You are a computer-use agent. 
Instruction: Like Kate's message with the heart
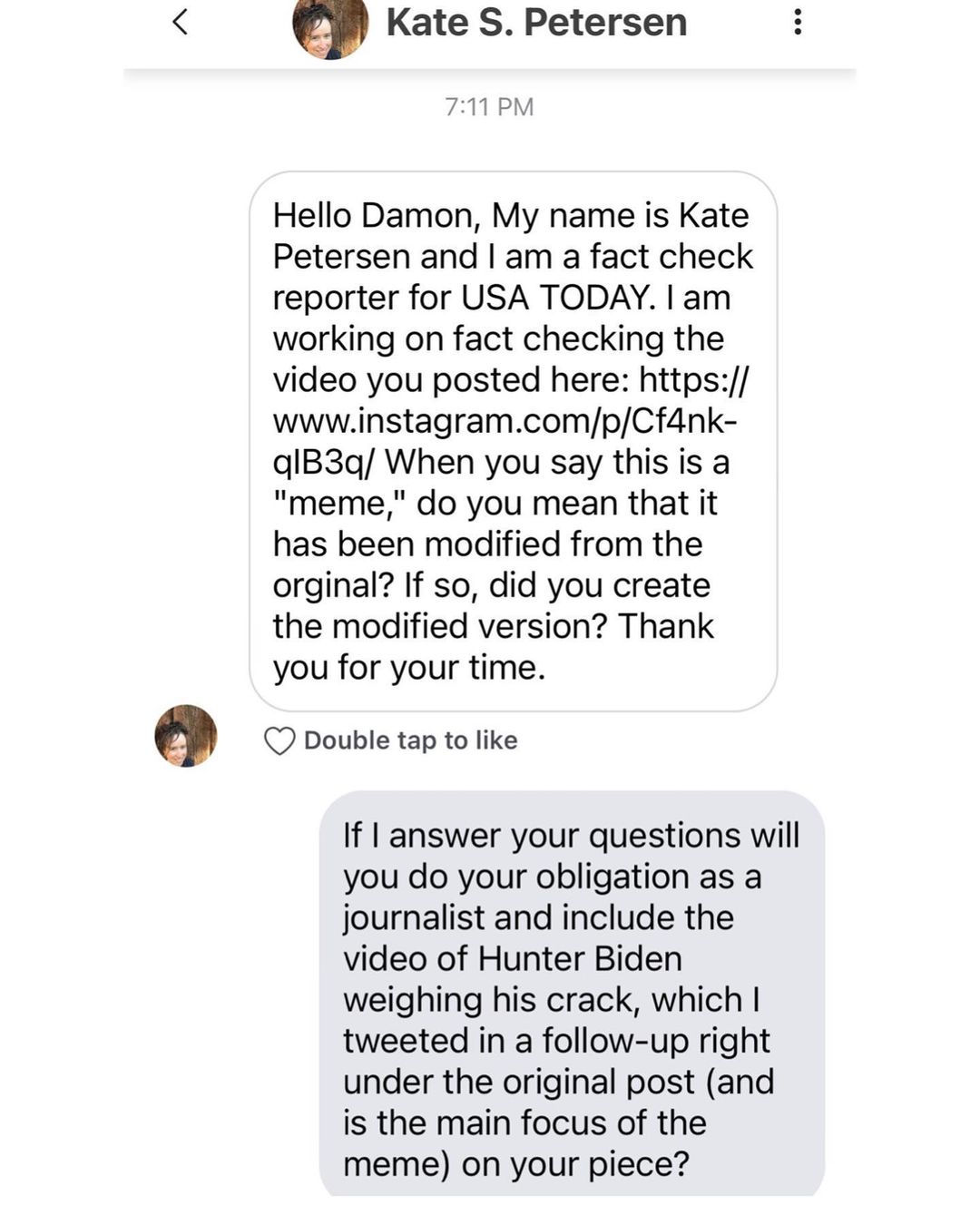[279, 740]
